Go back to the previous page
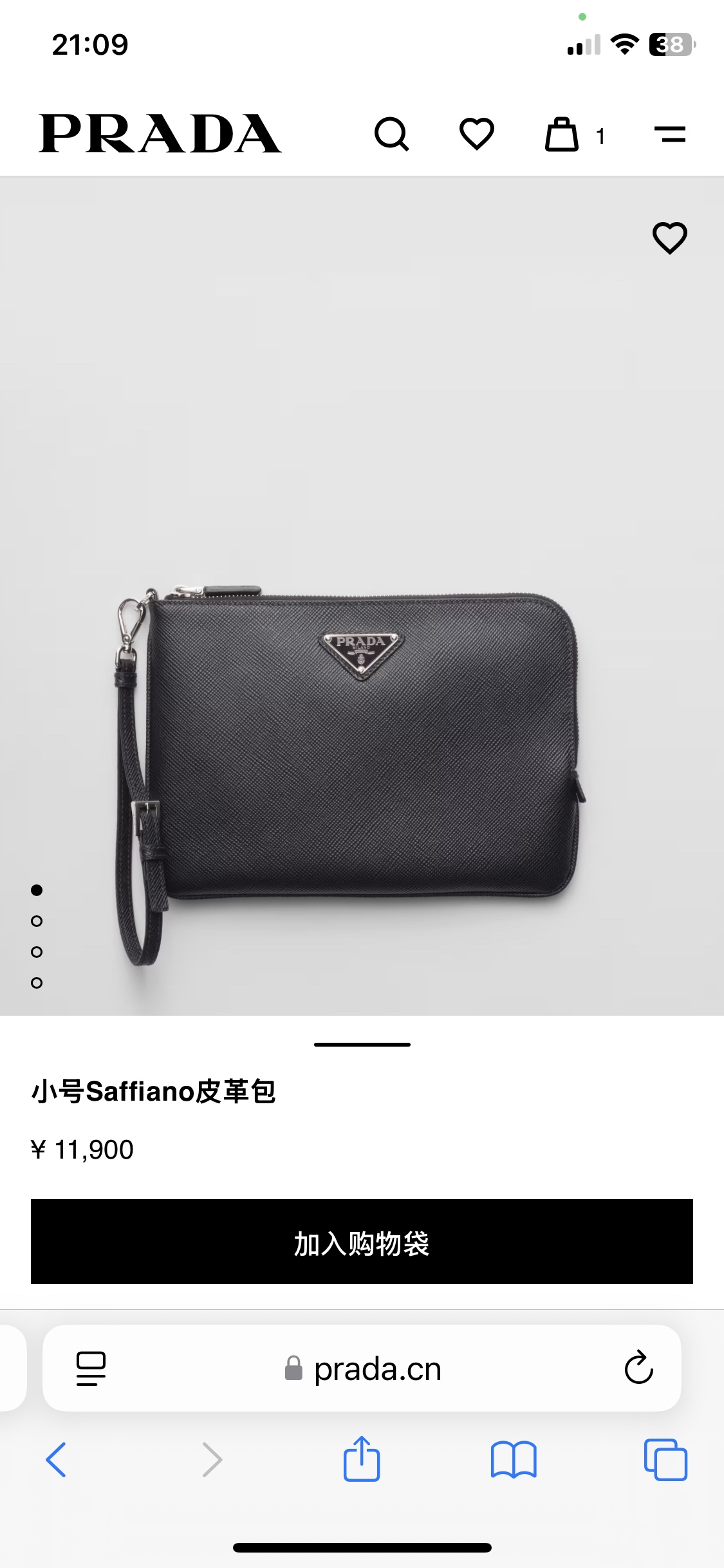724x1568 pixels. pos(56,1459)
